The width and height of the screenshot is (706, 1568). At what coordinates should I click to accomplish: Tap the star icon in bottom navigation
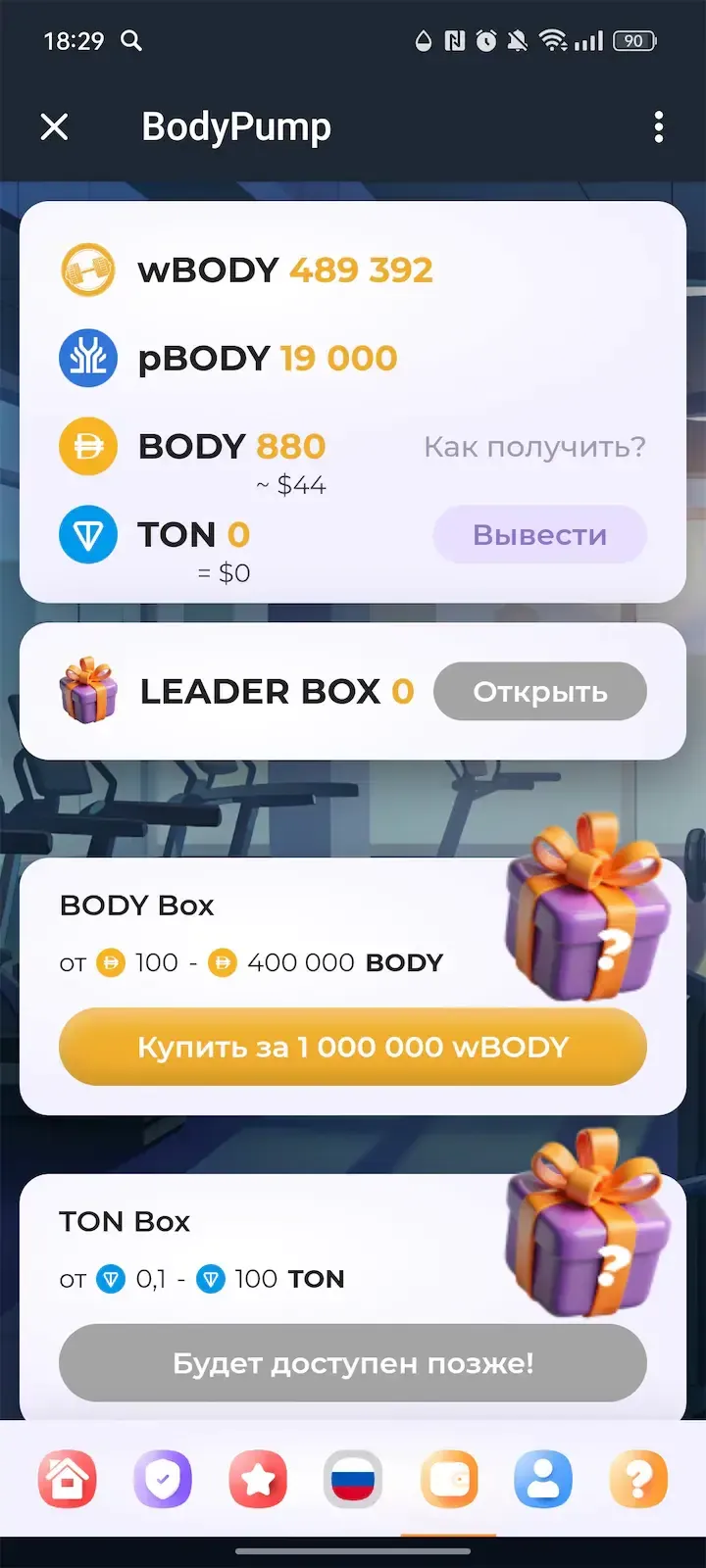[x=257, y=1480]
